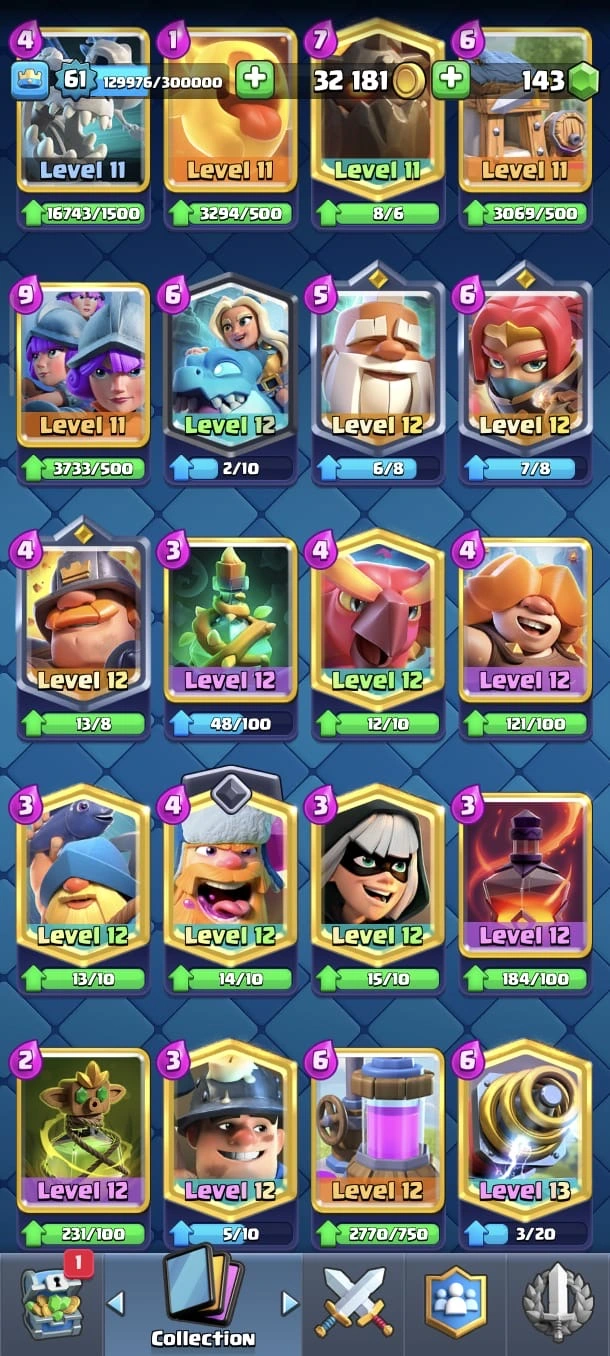The width and height of the screenshot is (610, 1356).
Task: Buy gems using the plus beside 143
Action: 452,80
